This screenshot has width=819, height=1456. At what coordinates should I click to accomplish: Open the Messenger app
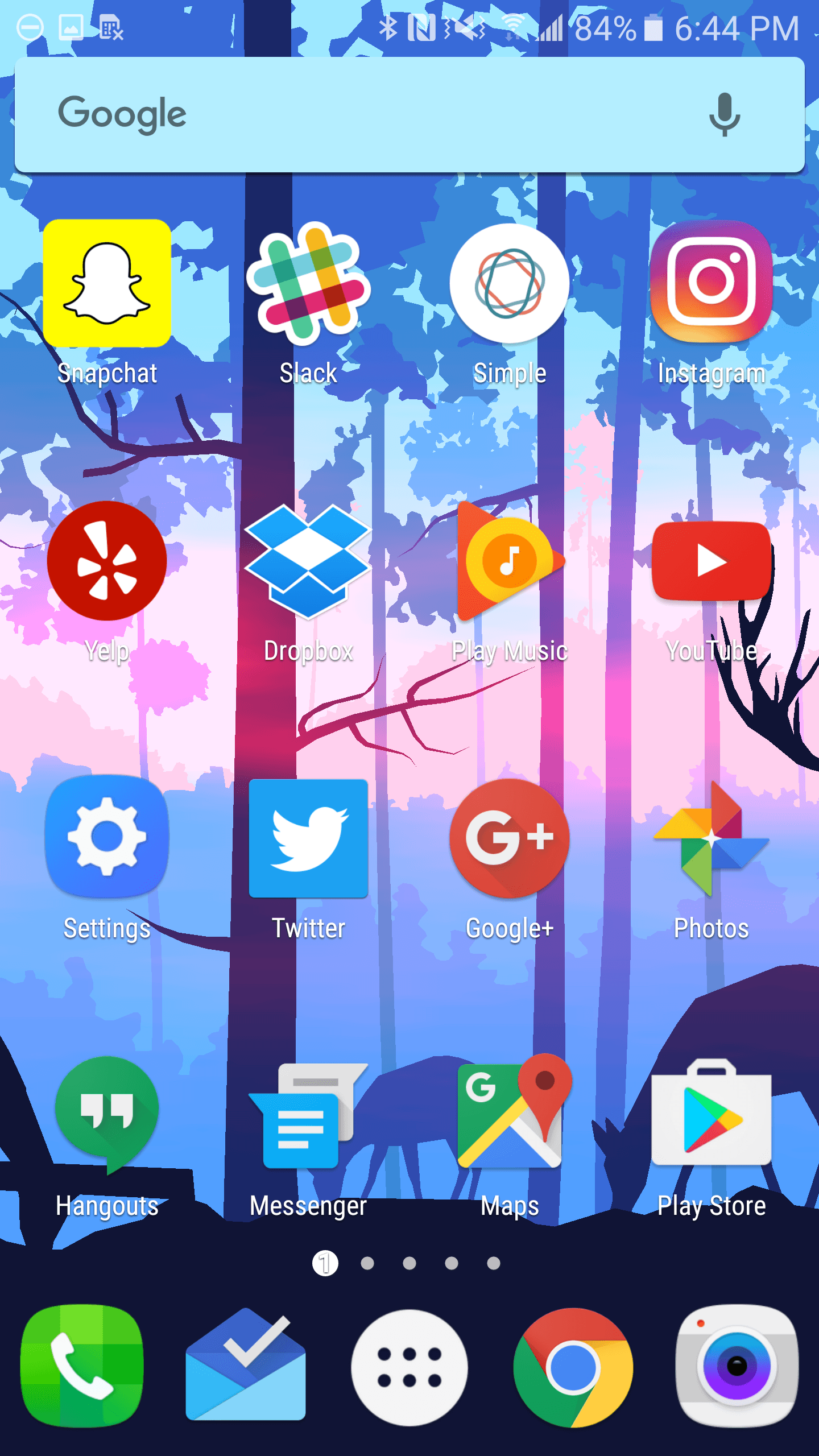(x=308, y=1116)
